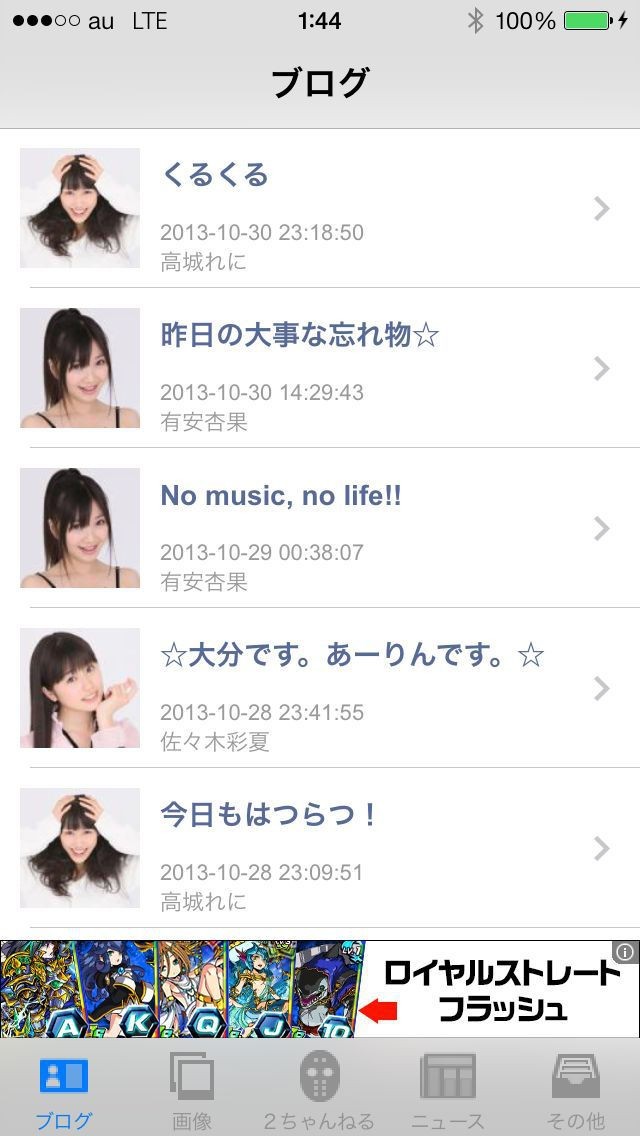Open the ロイヤルストレートフラッシュ ad banner

point(320,988)
